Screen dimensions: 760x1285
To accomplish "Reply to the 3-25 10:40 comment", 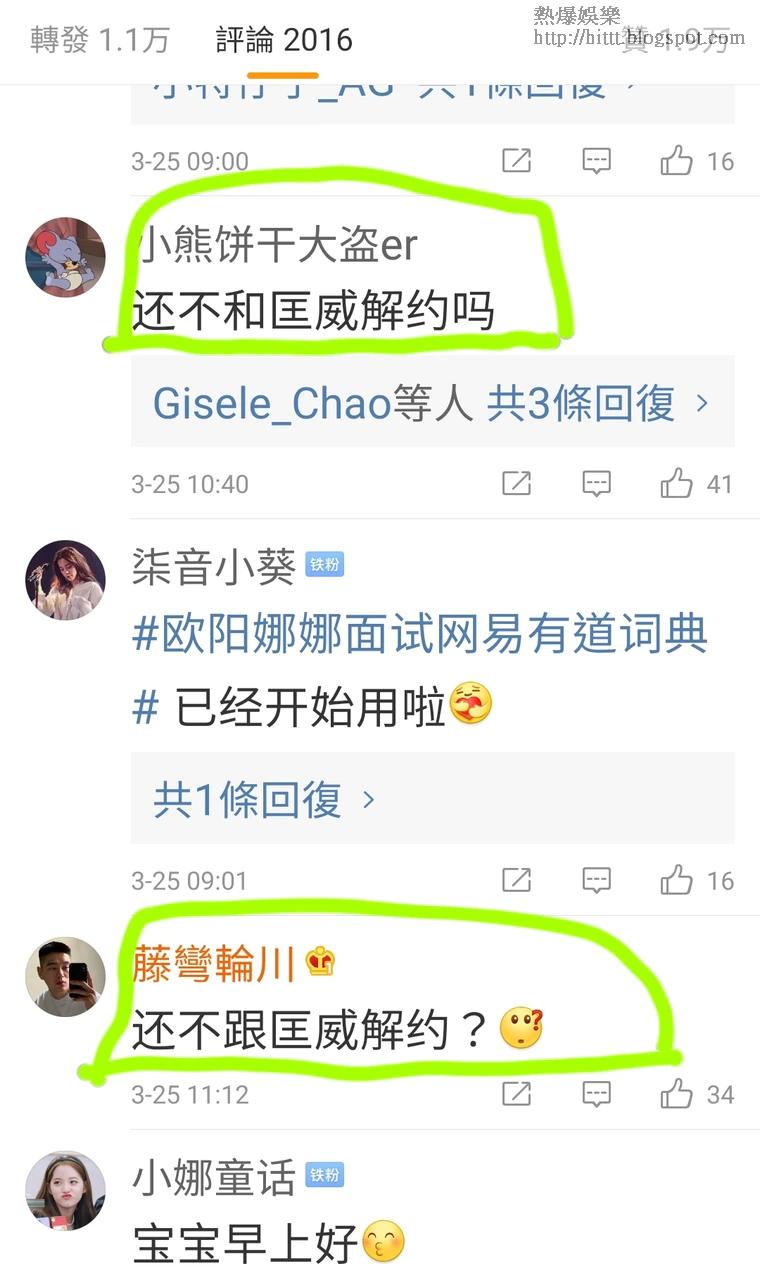I will click(596, 484).
